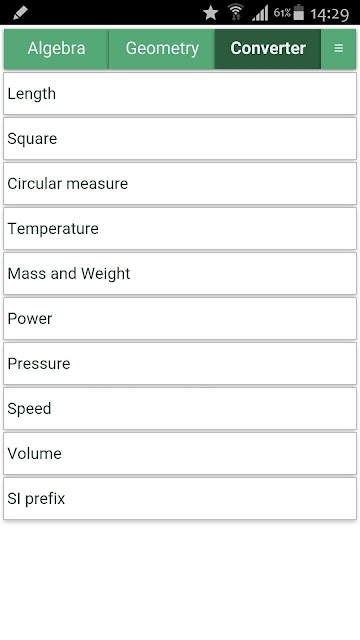Switch to the Geometry tab

pyautogui.click(x=162, y=49)
